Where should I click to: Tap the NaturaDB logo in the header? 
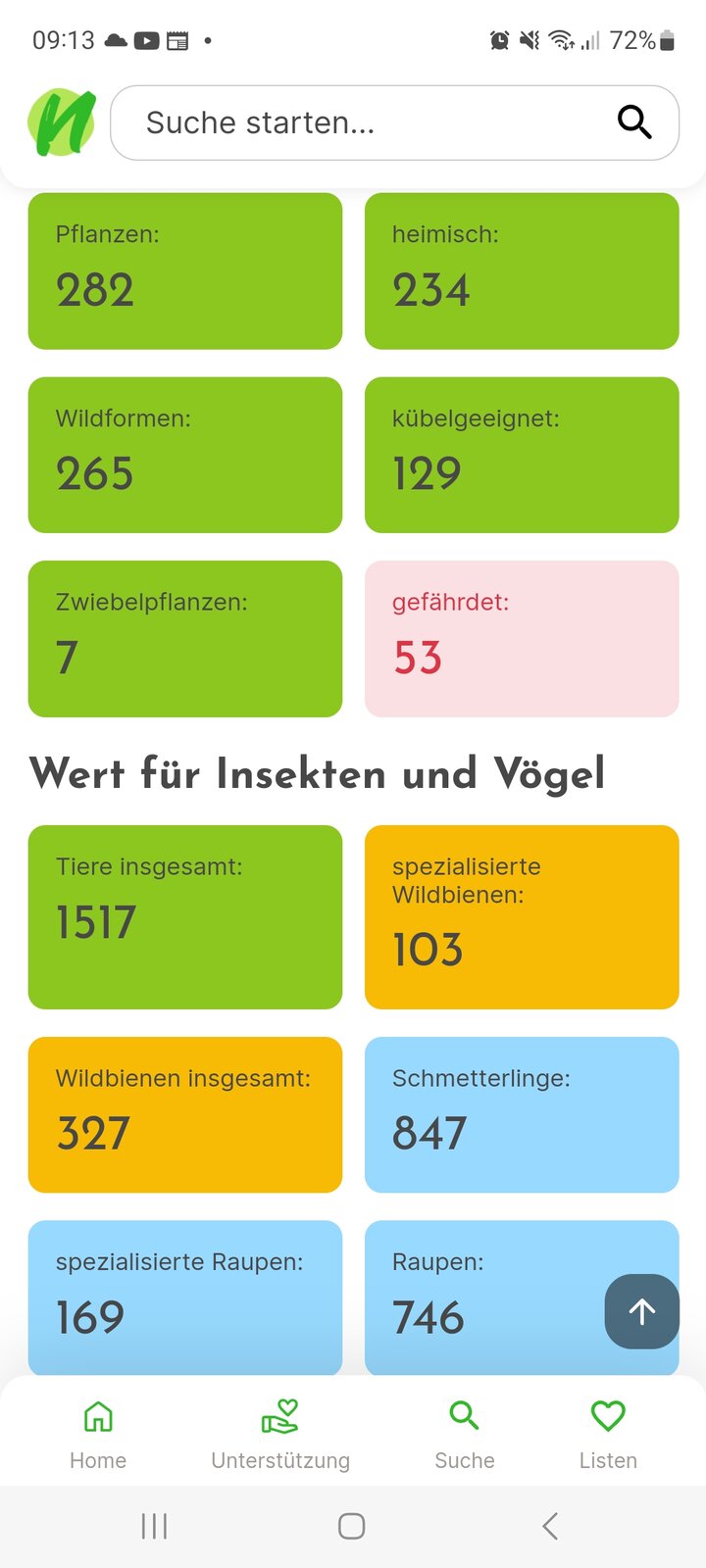click(x=62, y=122)
